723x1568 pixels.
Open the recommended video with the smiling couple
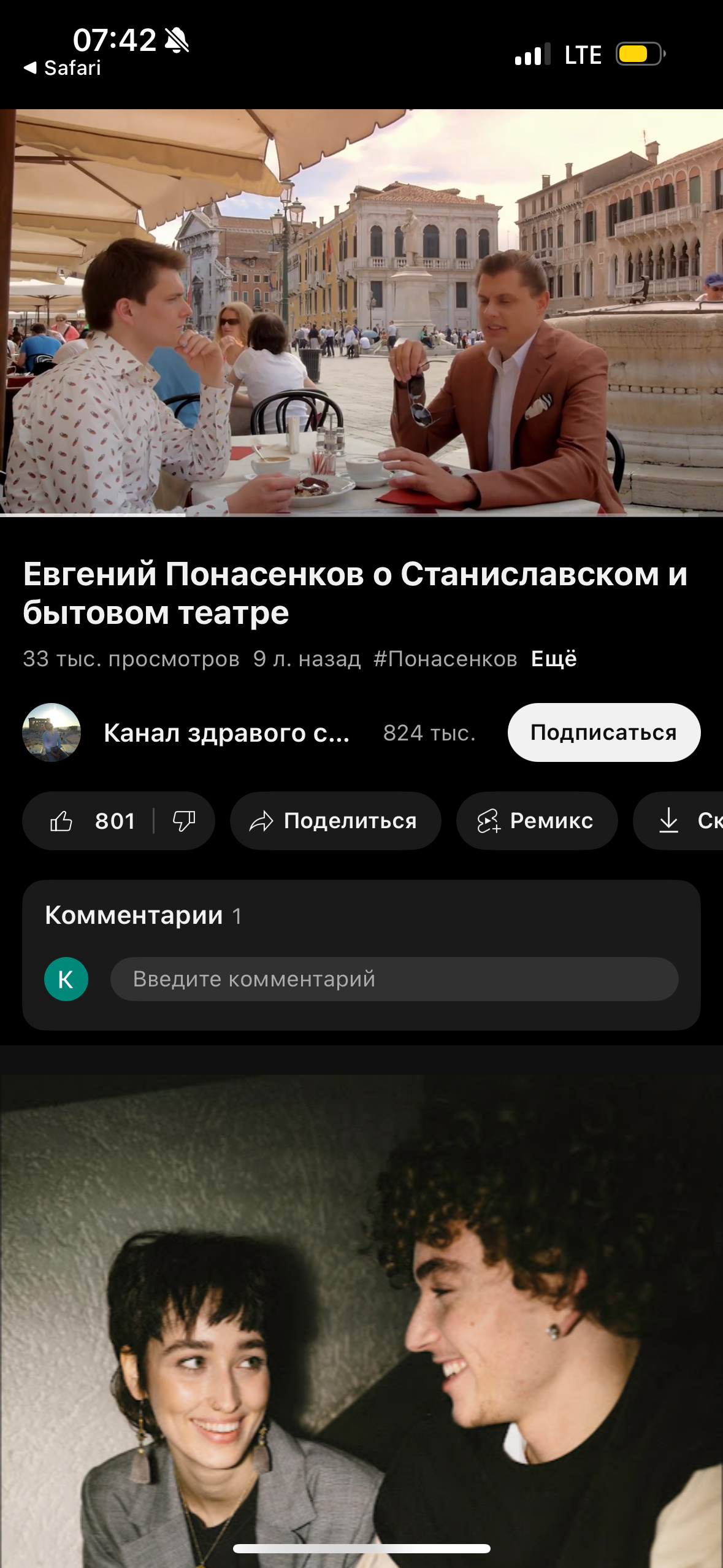tap(361, 1319)
